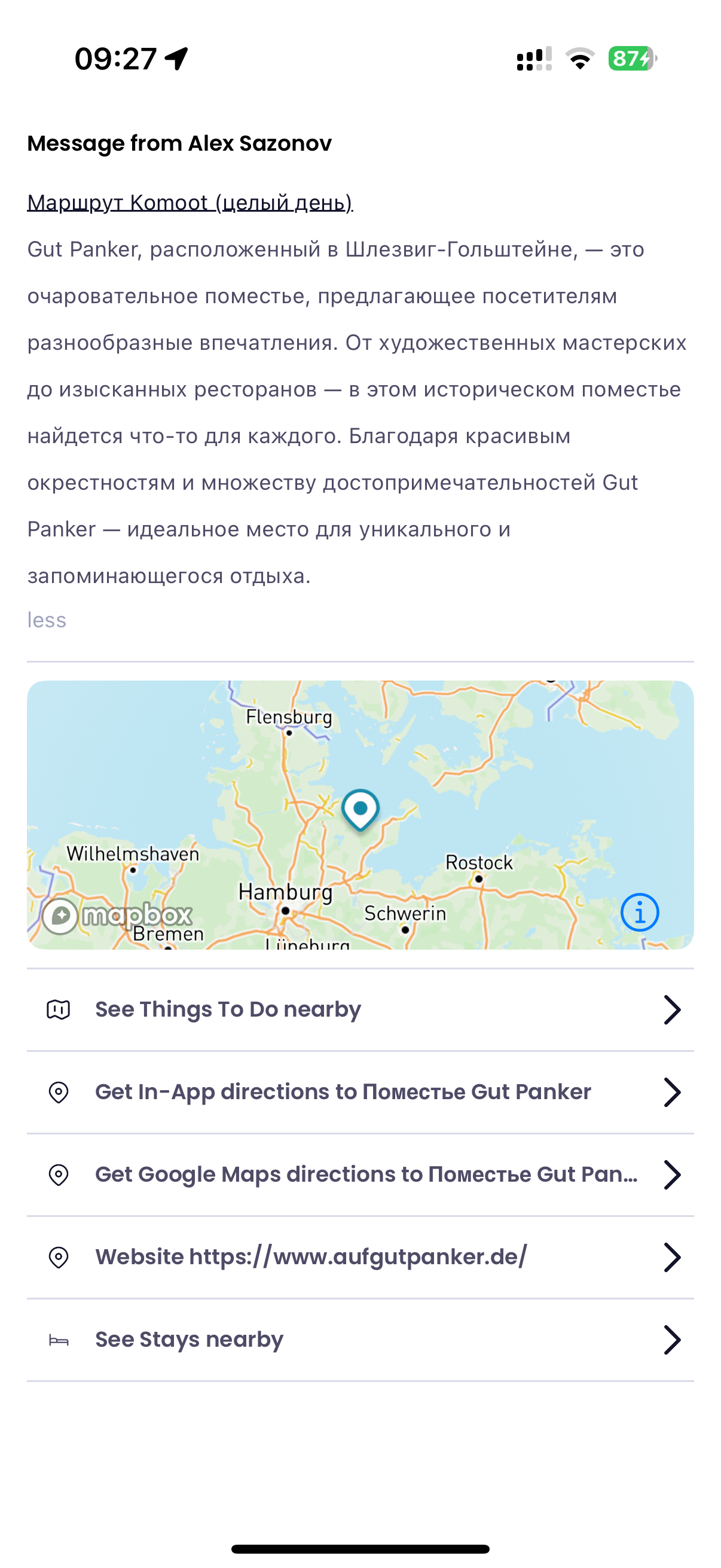
Task: Tap the Gut Panker location pin on map
Action: [x=360, y=809]
